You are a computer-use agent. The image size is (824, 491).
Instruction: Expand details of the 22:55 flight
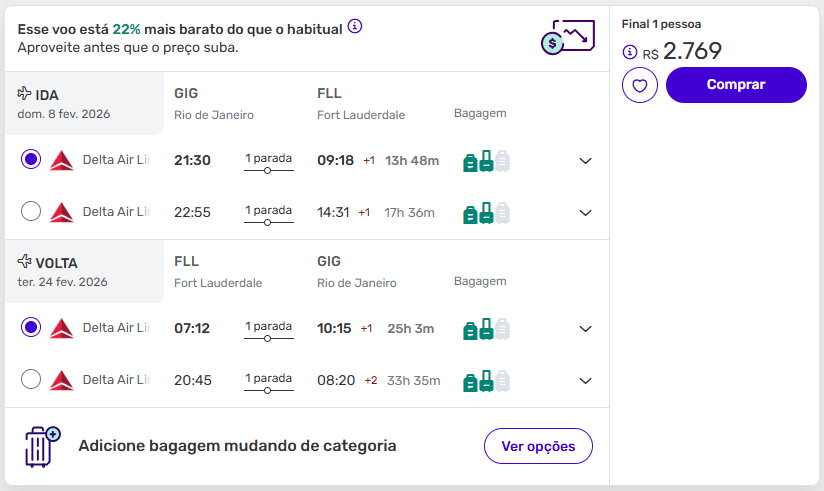586,212
